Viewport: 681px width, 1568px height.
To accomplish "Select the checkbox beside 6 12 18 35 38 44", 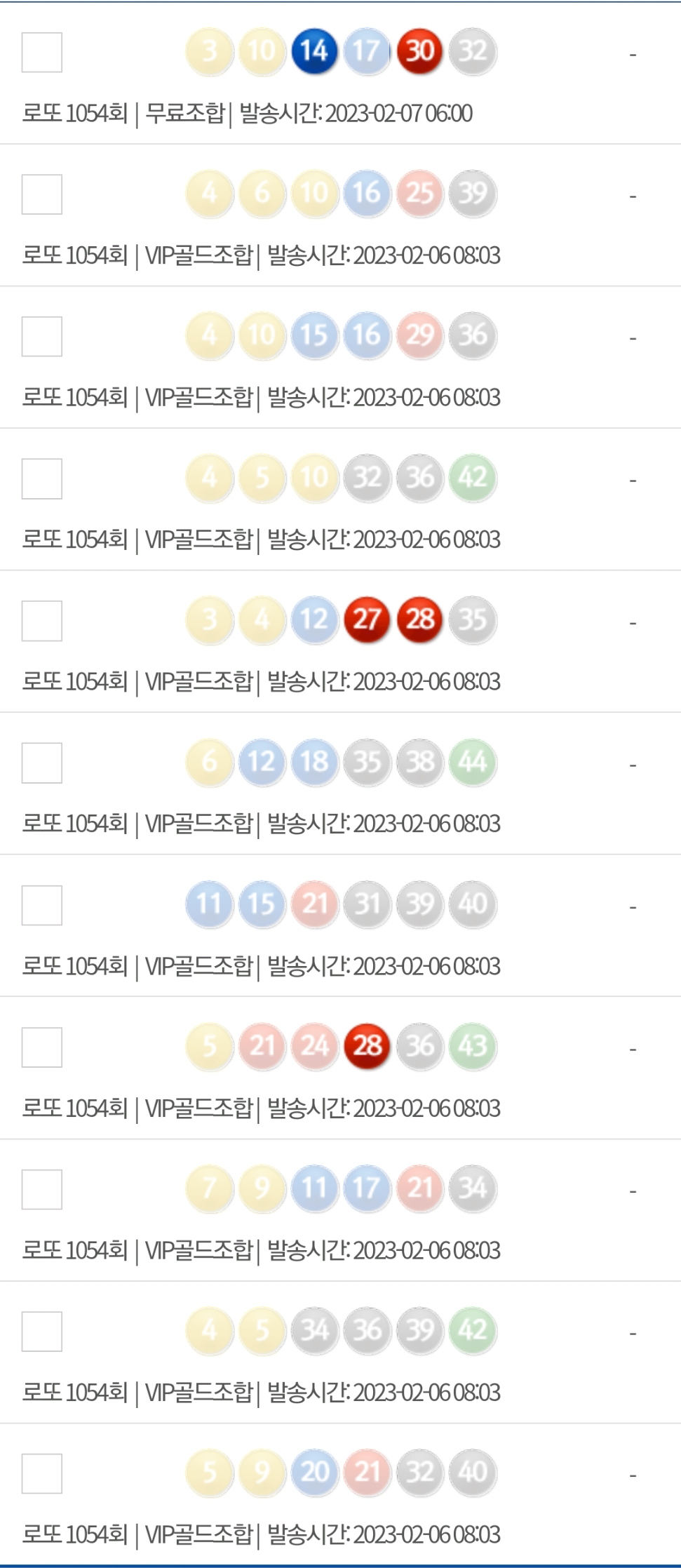I will [42, 763].
